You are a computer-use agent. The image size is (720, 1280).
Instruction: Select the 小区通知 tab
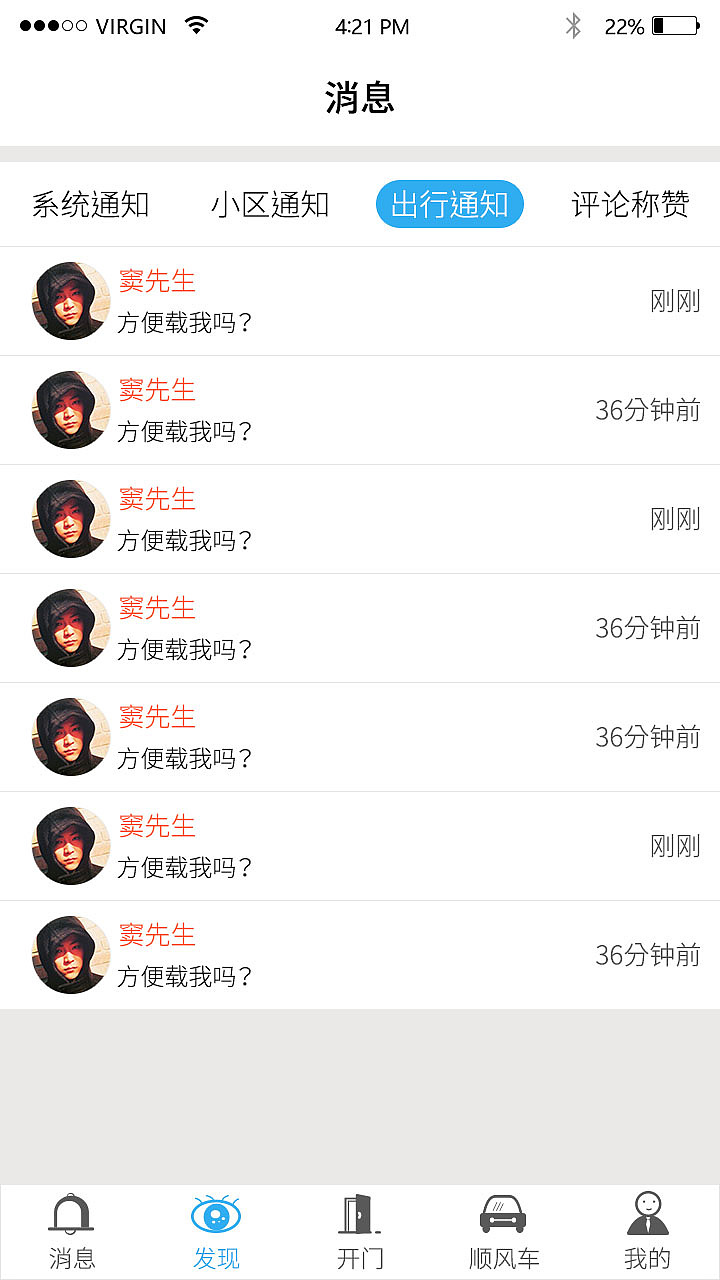coord(267,204)
